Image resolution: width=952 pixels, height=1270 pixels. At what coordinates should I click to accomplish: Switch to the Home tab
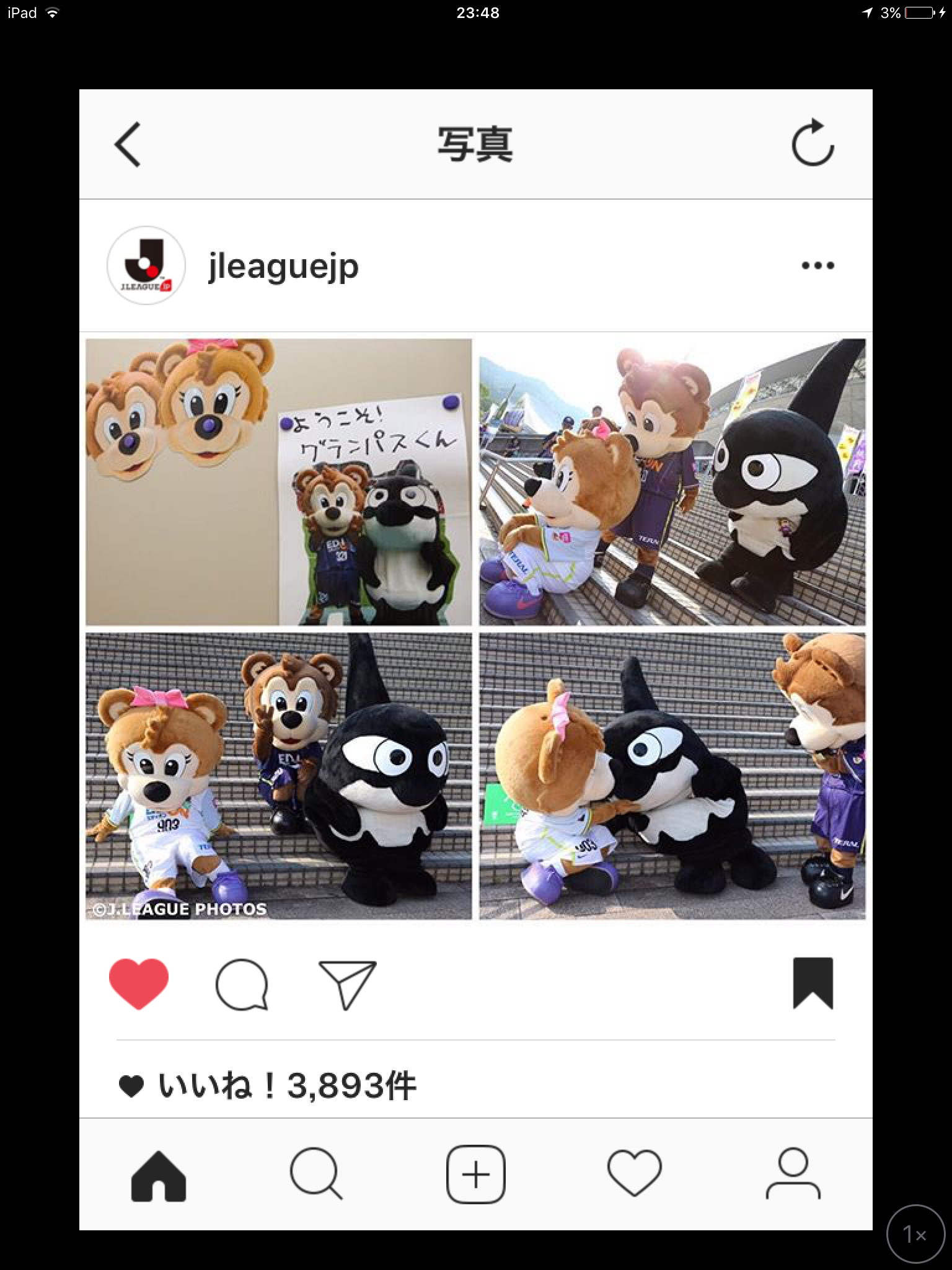159,1176
